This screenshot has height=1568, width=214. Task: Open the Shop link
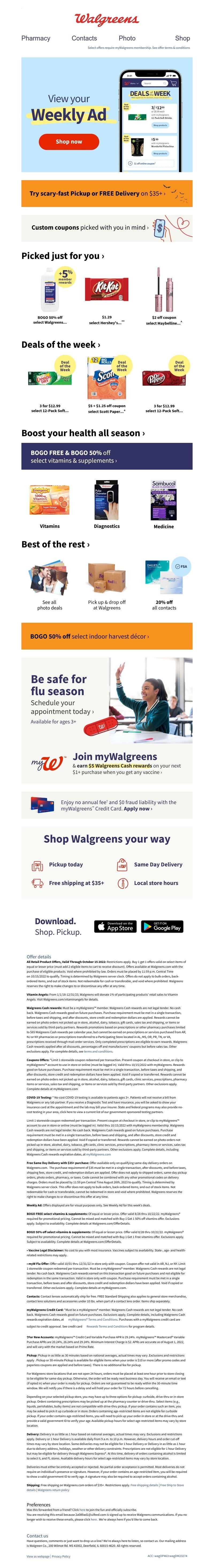tap(182, 38)
